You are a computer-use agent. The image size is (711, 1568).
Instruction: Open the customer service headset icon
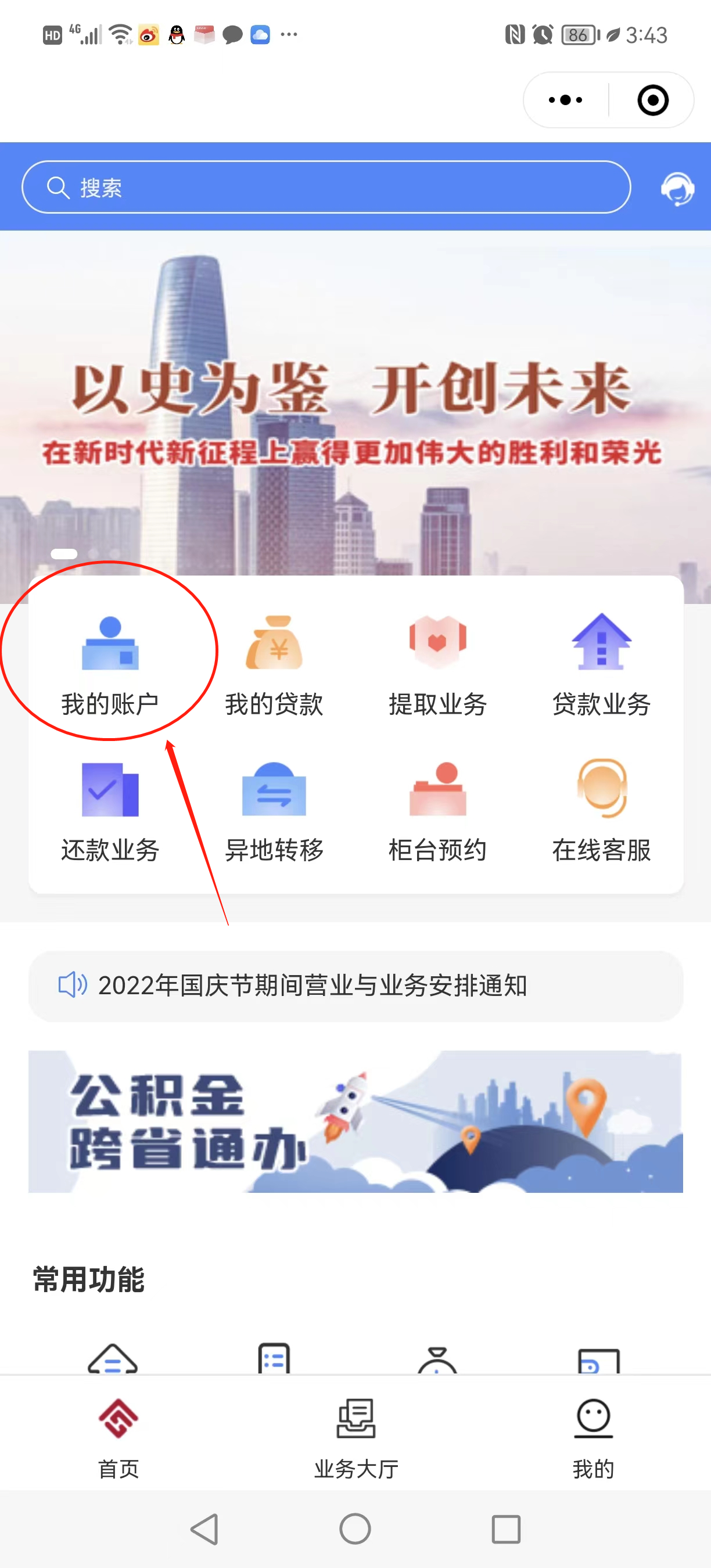click(677, 189)
